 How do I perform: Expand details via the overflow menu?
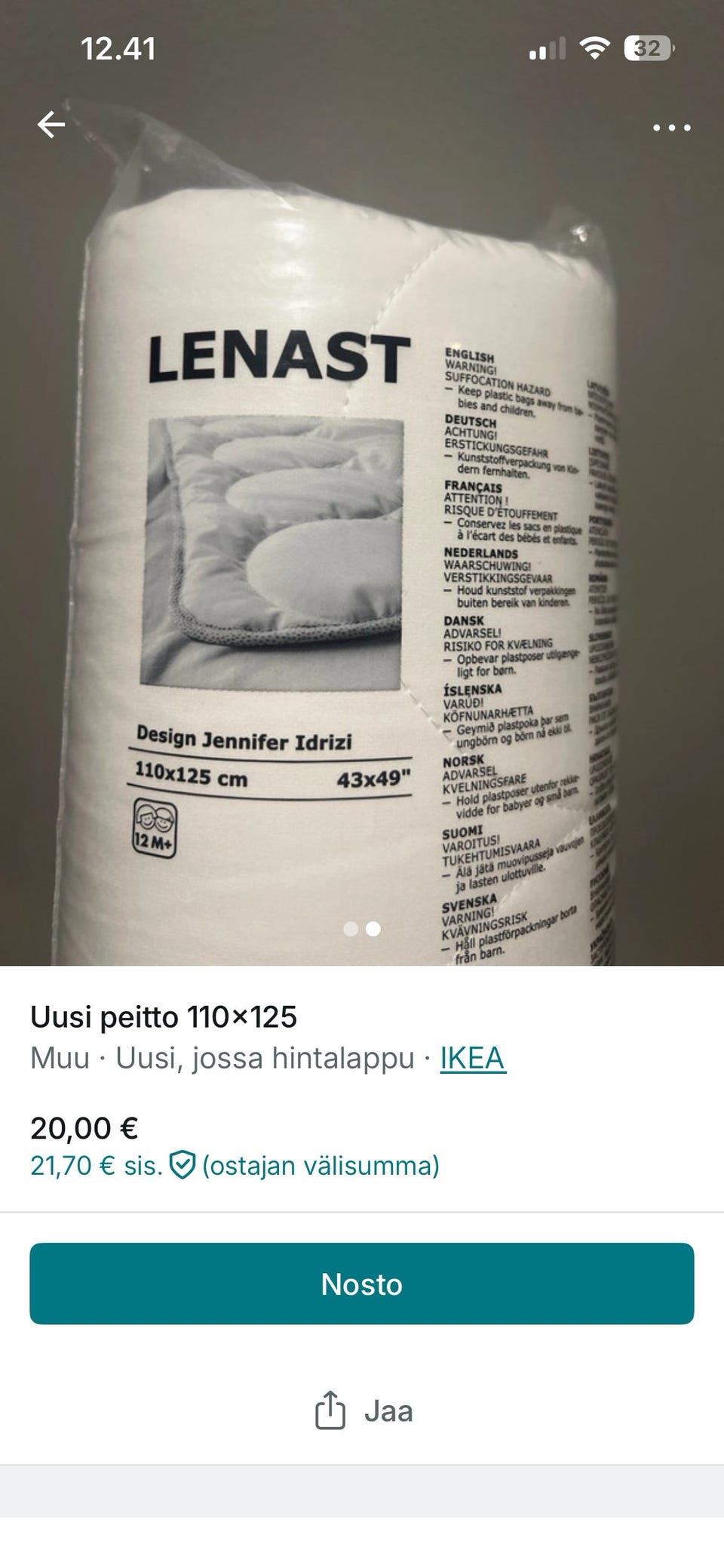[671, 127]
